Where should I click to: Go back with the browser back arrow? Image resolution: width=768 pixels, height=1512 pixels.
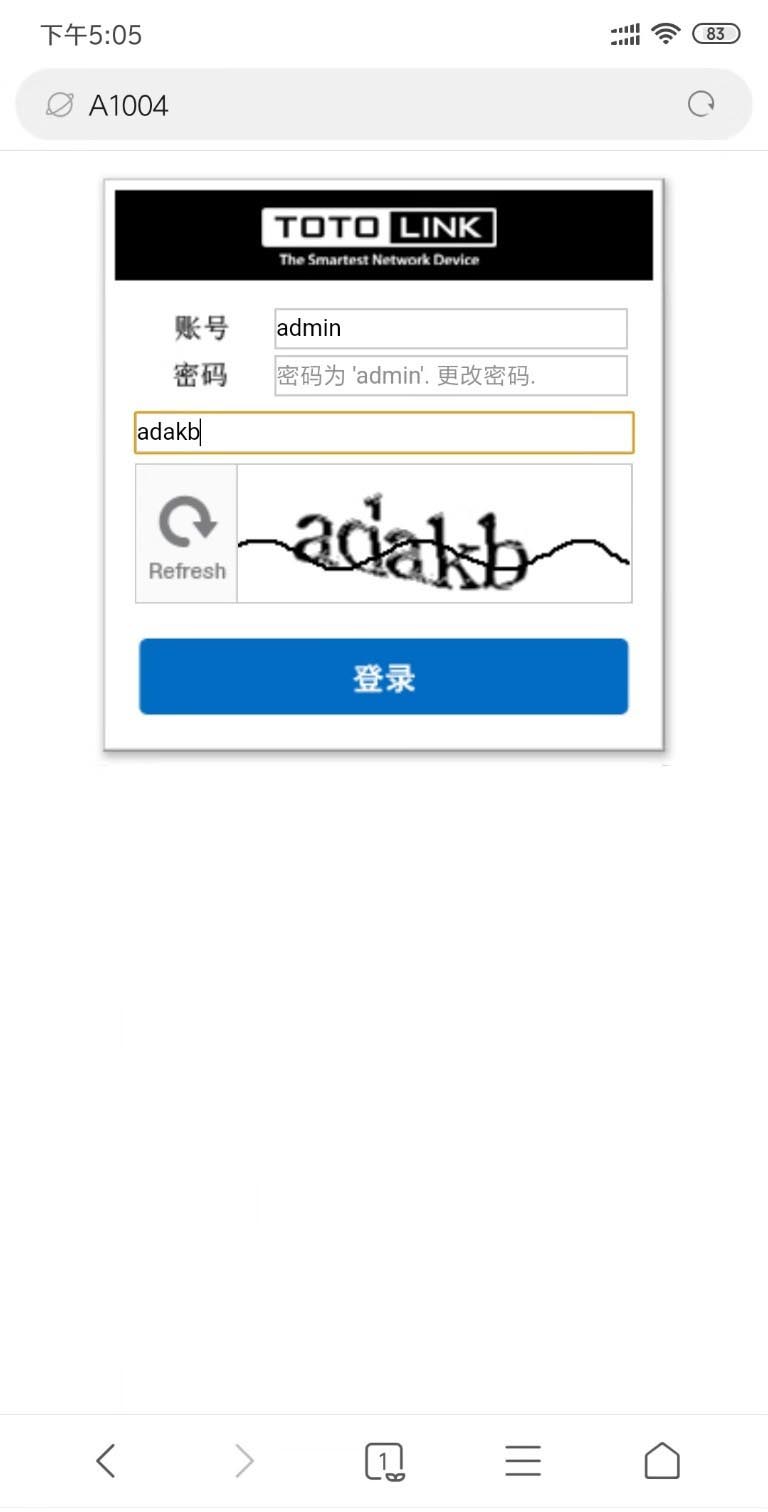[106, 1461]
